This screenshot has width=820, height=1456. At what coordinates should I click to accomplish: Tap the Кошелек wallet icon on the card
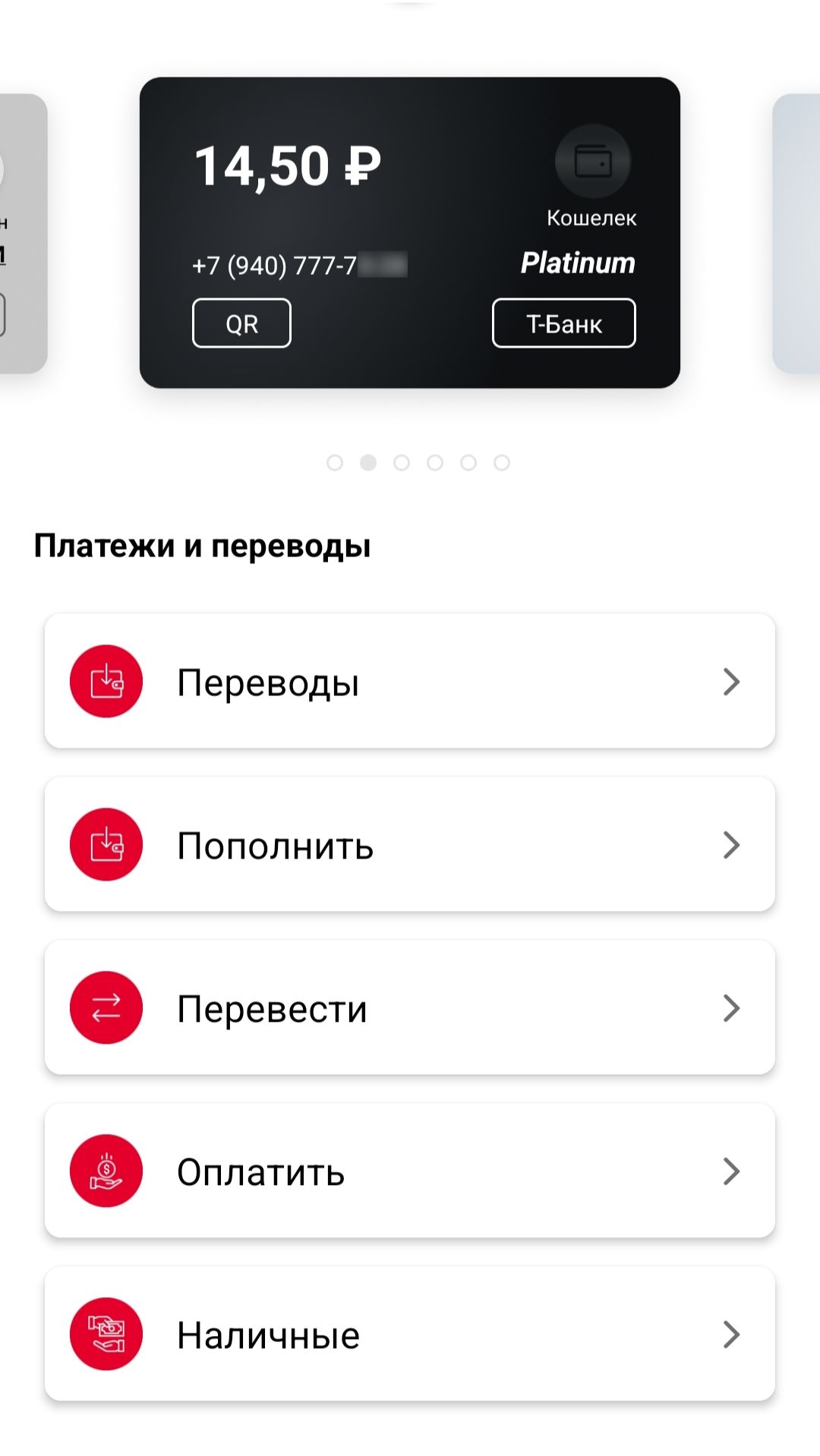(592, 162)
